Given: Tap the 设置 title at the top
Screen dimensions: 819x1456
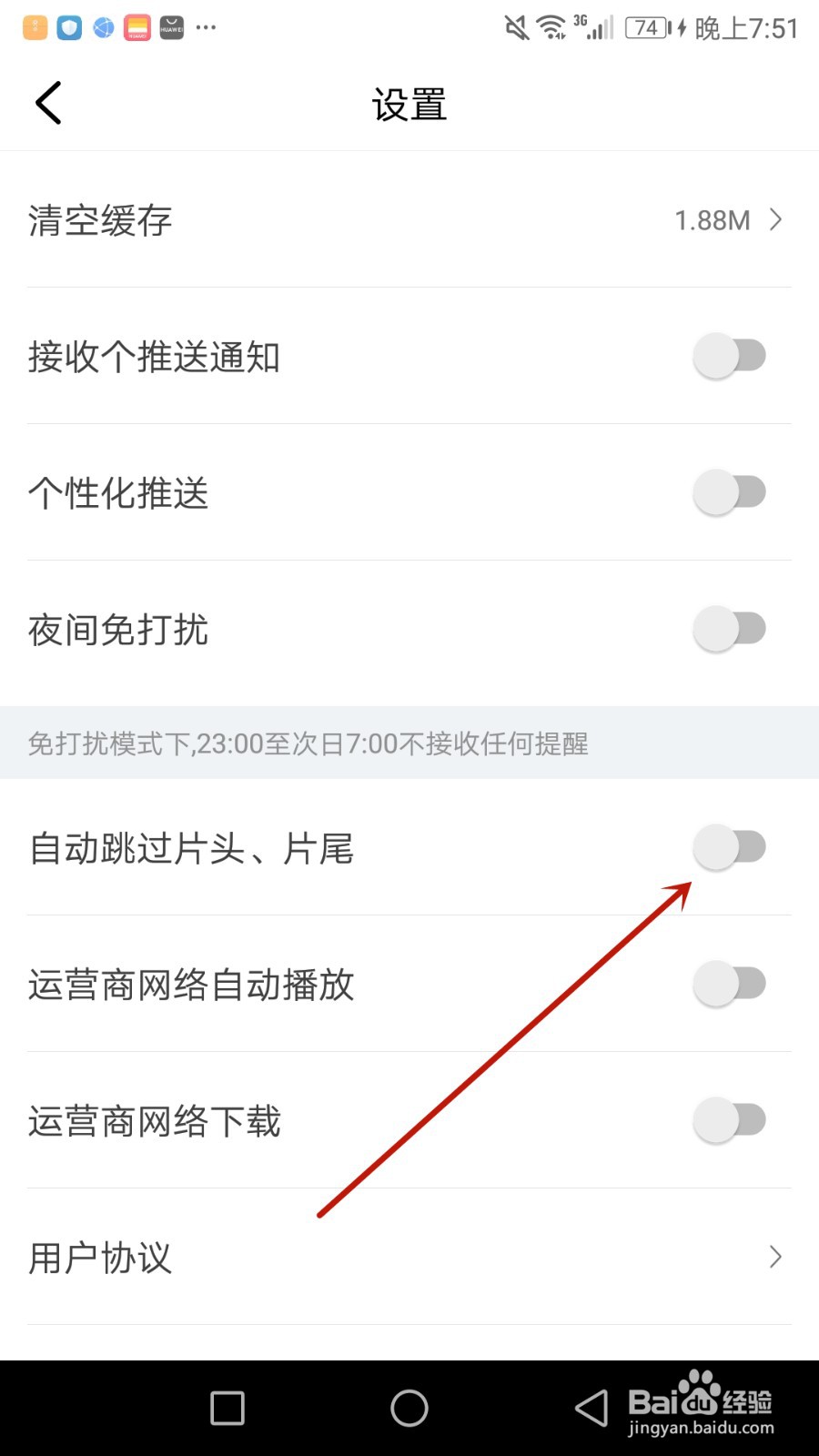Looking at the screenshot, I should pos(409,104).
